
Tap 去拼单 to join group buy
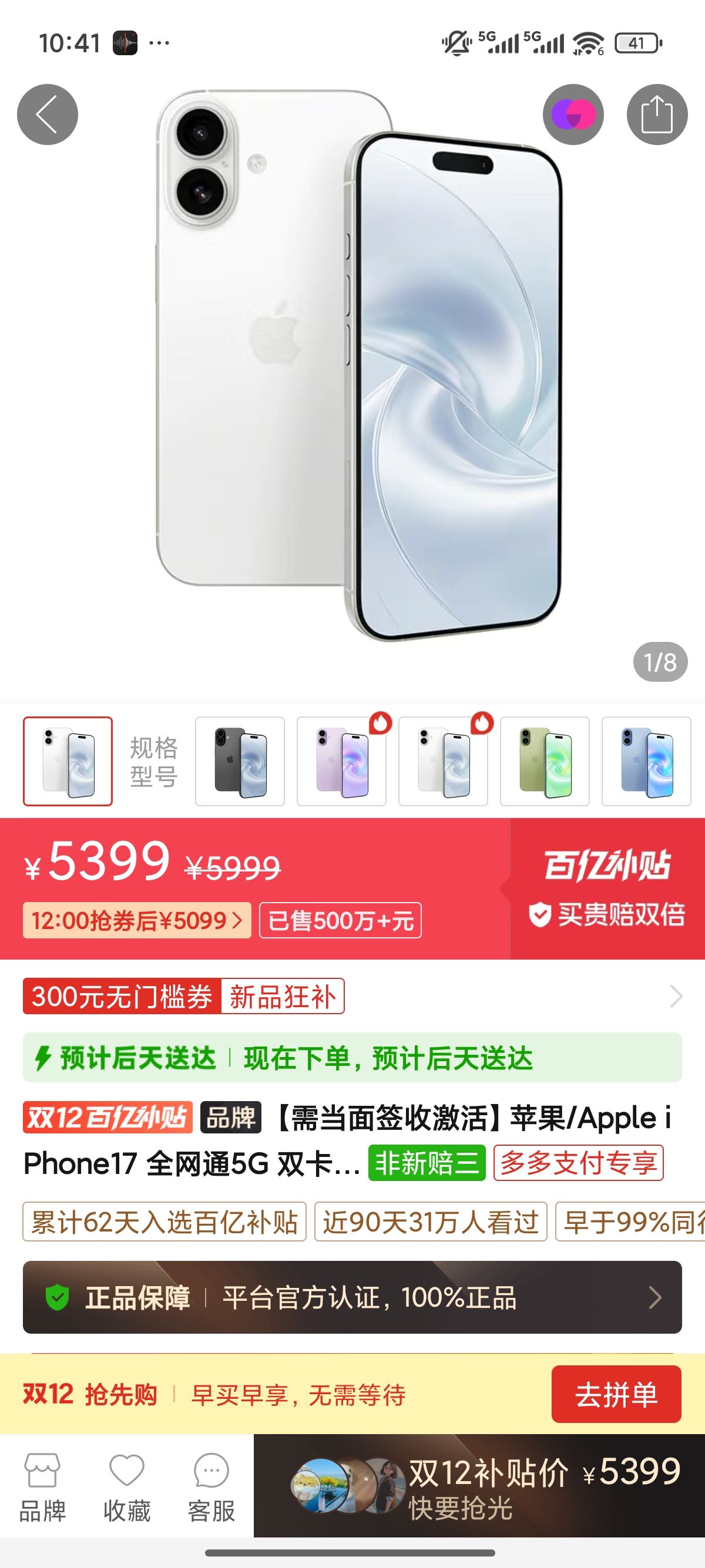click(x=616, y=1394)
